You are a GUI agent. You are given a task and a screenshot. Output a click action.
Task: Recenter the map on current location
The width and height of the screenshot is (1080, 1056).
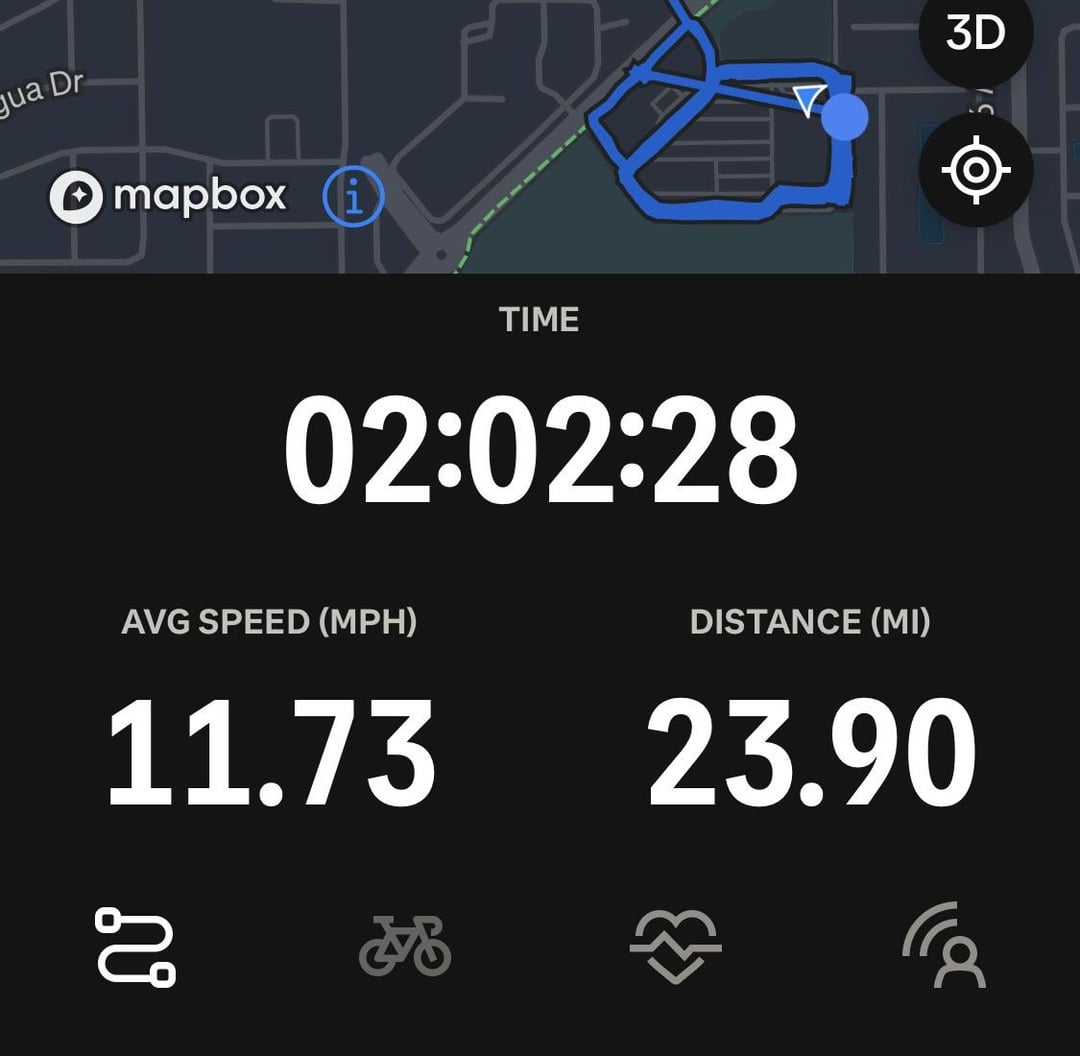975,171
